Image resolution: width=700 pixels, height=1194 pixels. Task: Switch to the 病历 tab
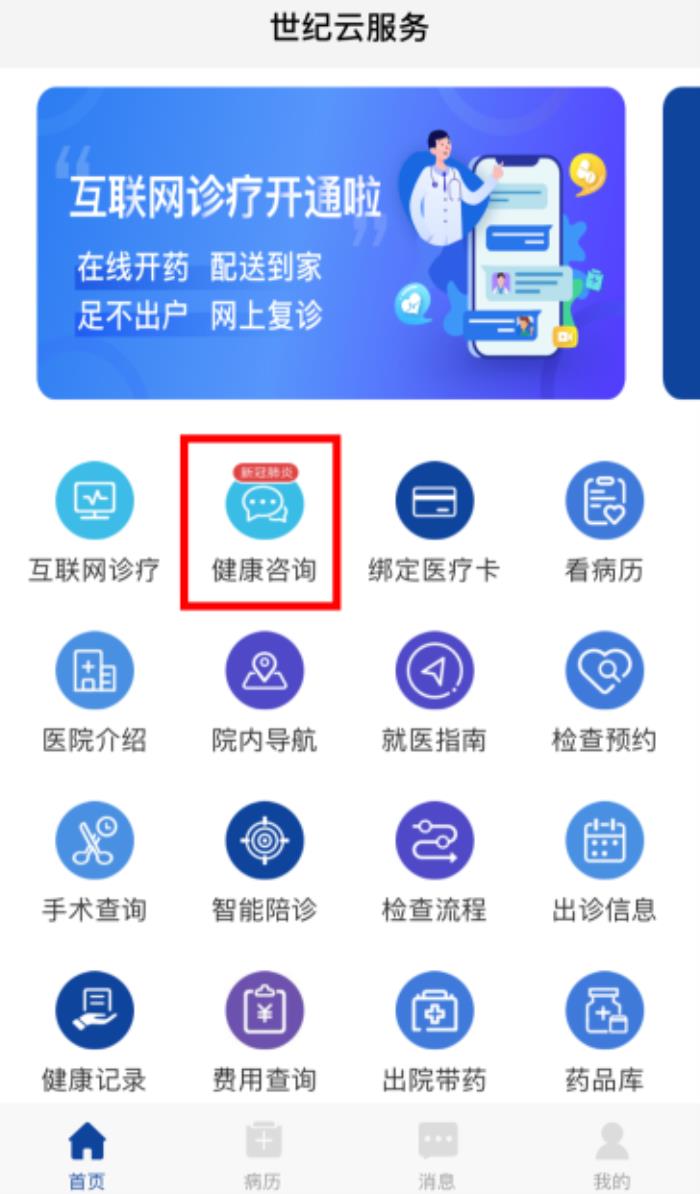pyautogui.click(x=262, y=1155)
